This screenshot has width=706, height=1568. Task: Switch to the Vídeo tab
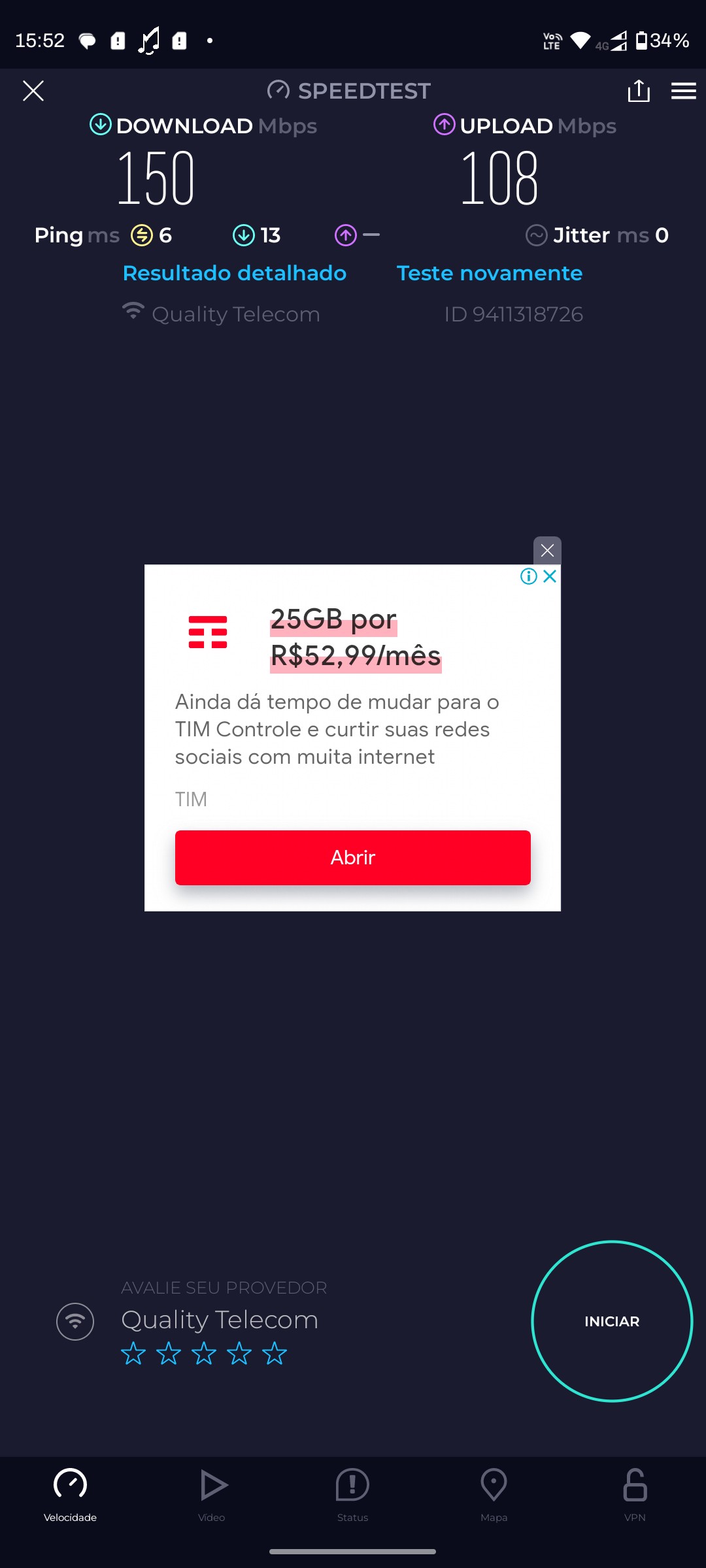[212, 1494]
